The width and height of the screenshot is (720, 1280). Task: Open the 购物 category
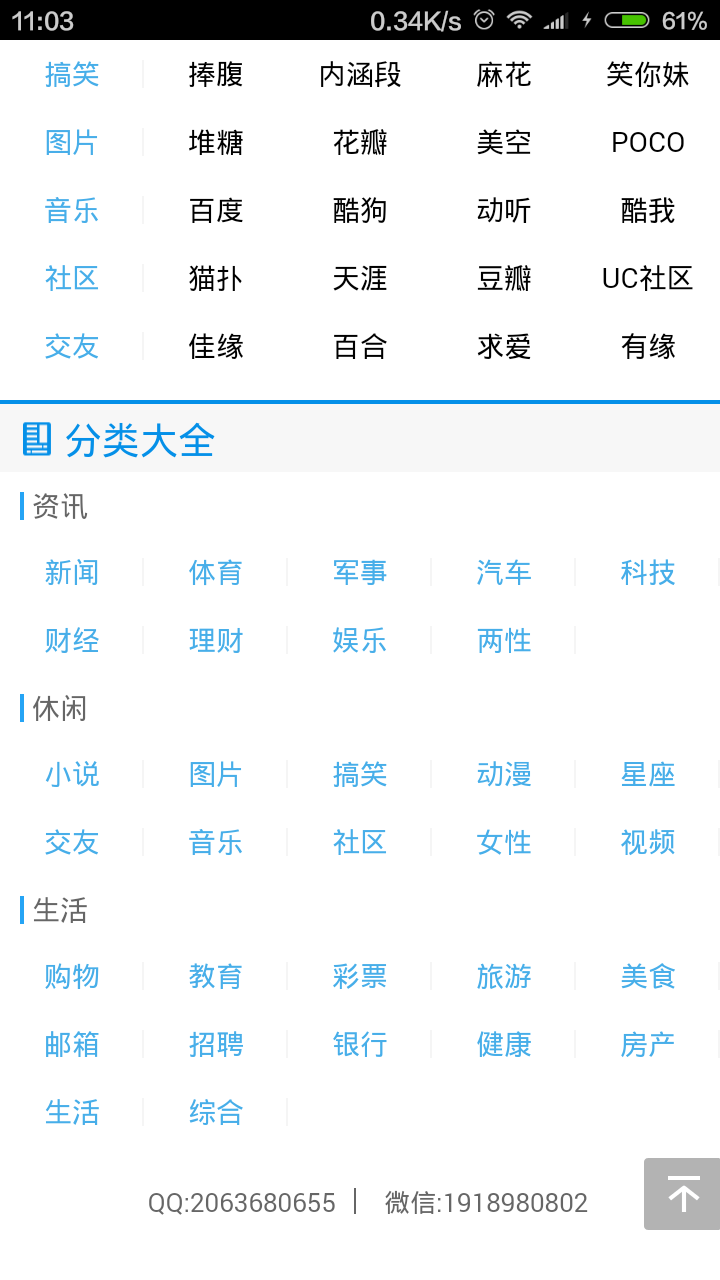72,976
